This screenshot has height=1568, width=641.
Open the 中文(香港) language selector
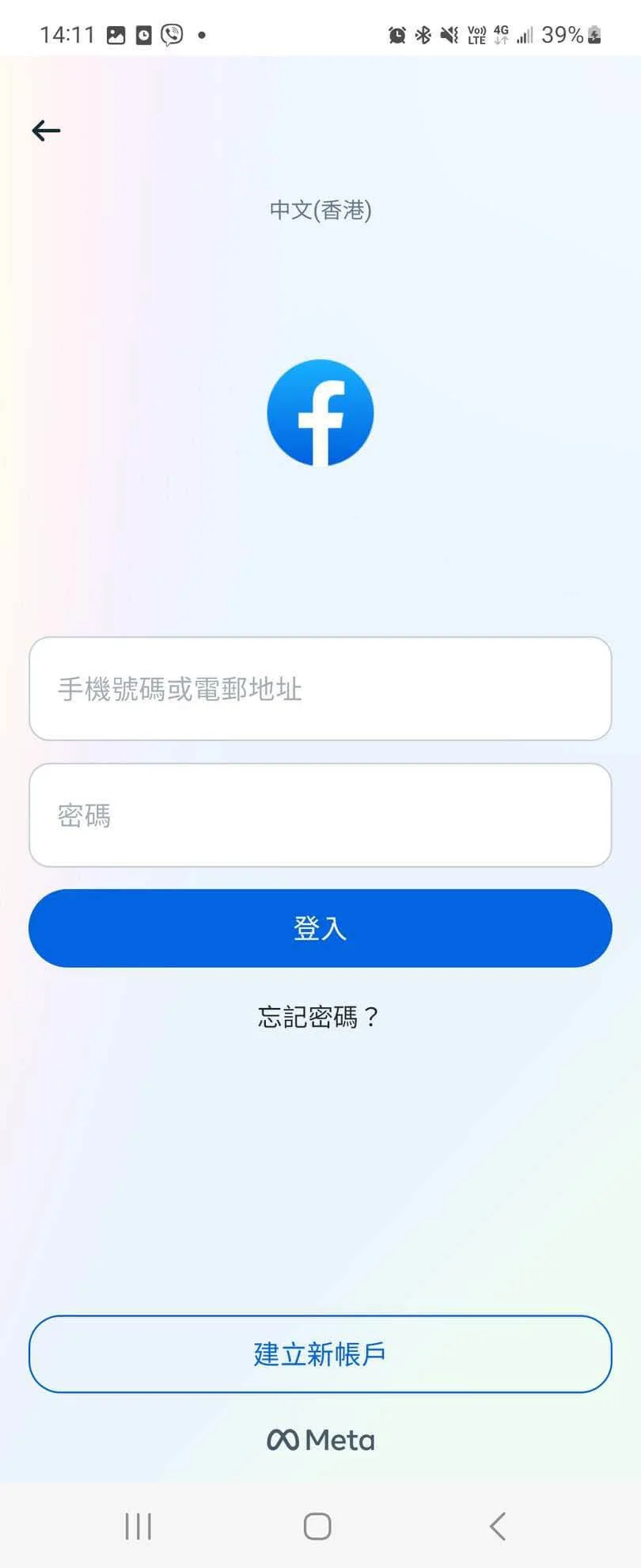[x=320, y=211]
